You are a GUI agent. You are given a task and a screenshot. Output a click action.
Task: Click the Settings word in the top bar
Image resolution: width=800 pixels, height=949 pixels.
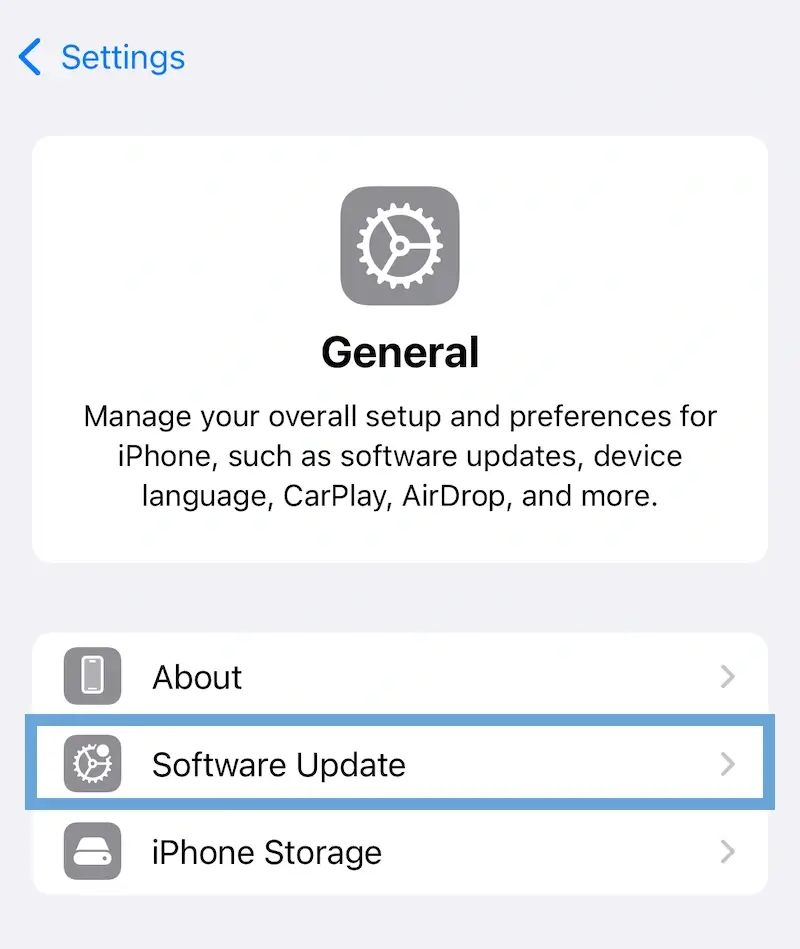pyautogui.click(x=122, y=57)
